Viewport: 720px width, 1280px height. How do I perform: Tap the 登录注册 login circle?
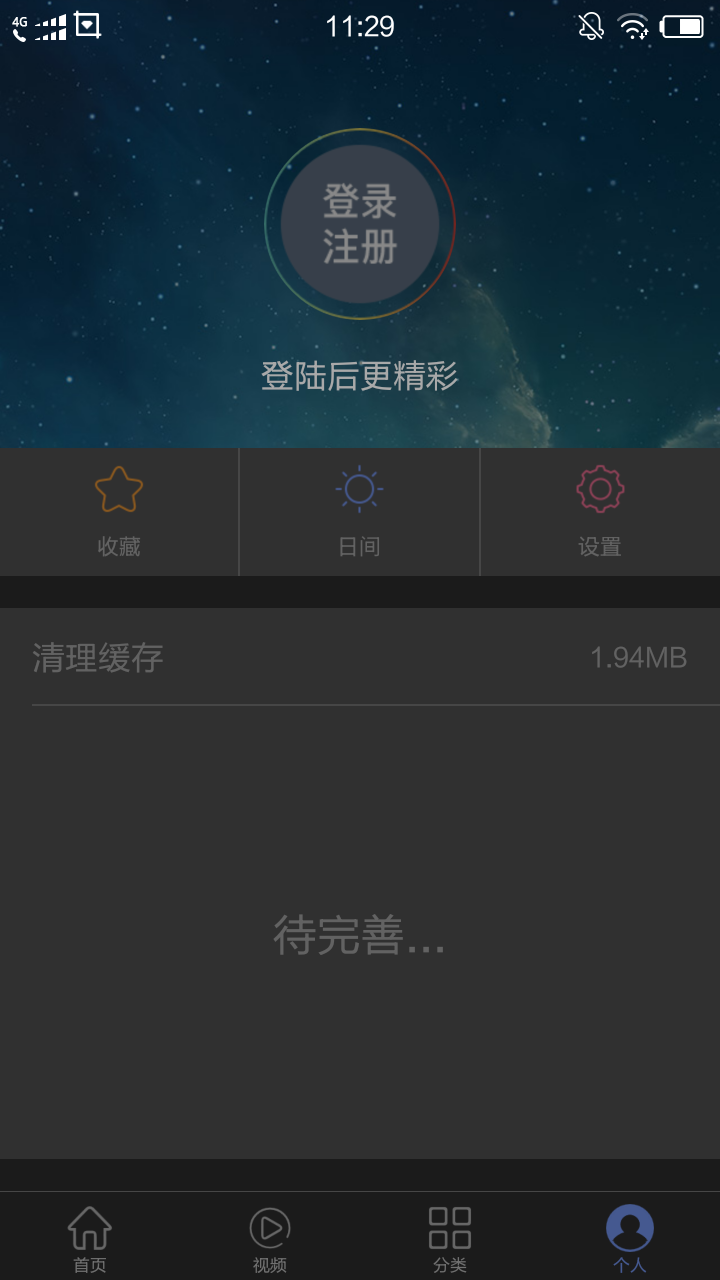click(360, 224)
